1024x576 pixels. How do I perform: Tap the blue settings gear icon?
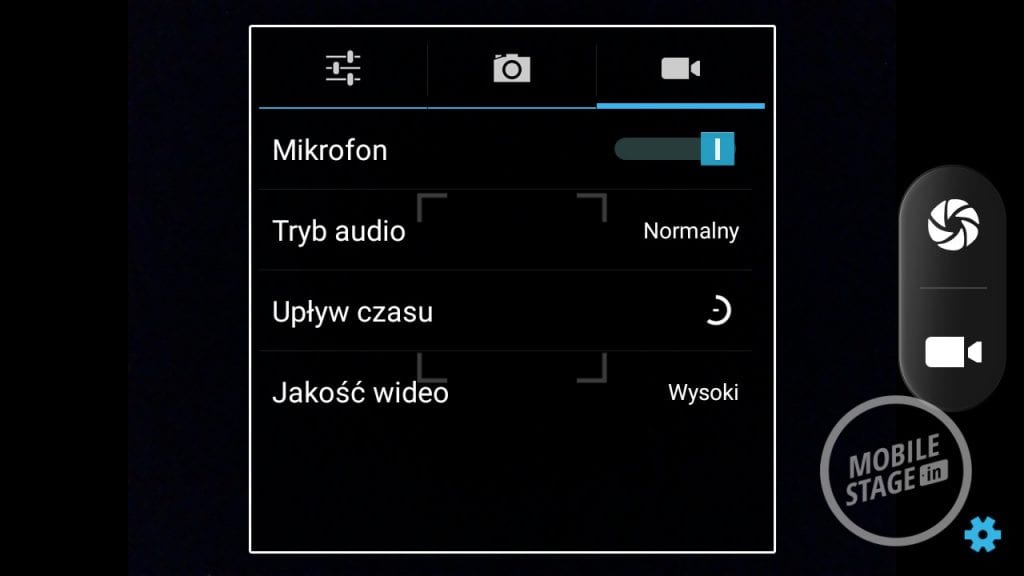coord(981,536)
